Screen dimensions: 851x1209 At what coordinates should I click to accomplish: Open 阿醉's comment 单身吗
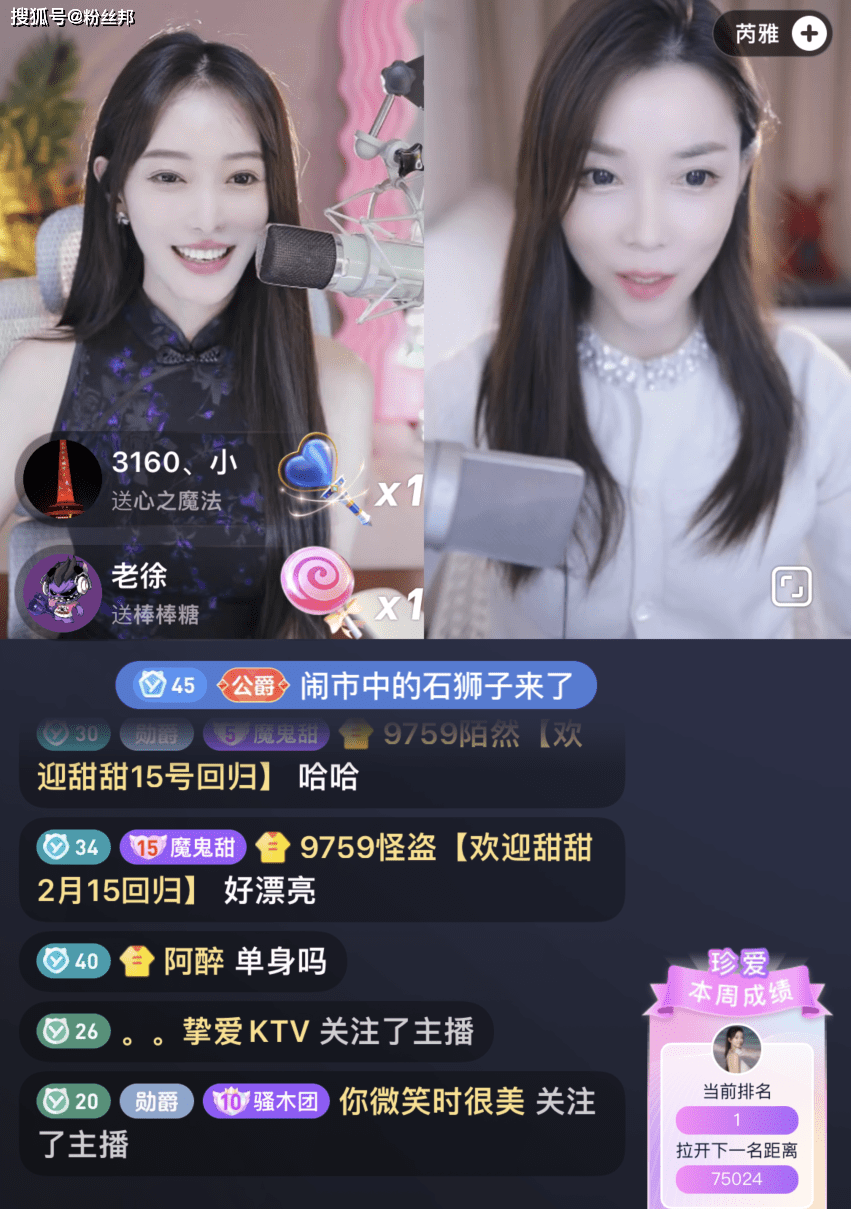182,962
